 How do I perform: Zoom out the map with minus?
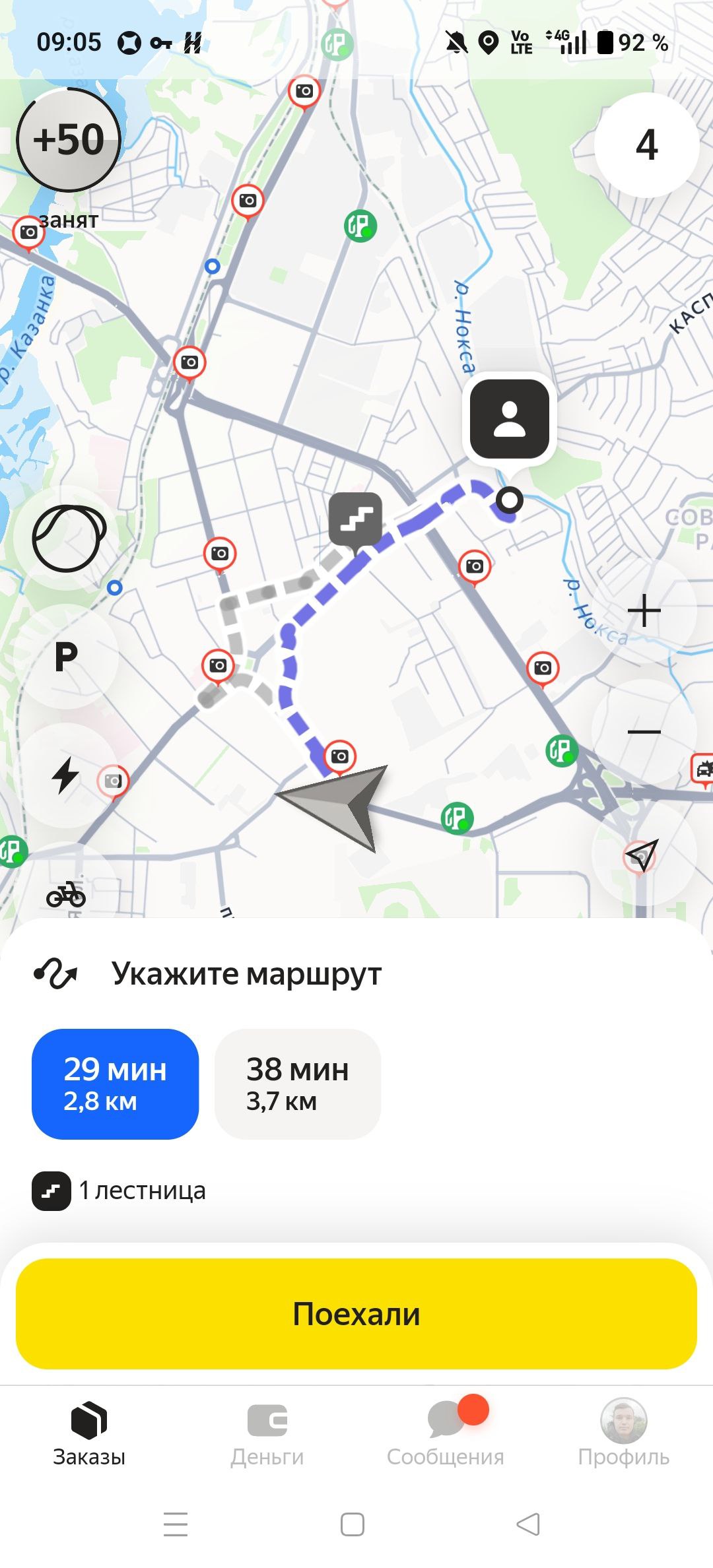[644, 731]
